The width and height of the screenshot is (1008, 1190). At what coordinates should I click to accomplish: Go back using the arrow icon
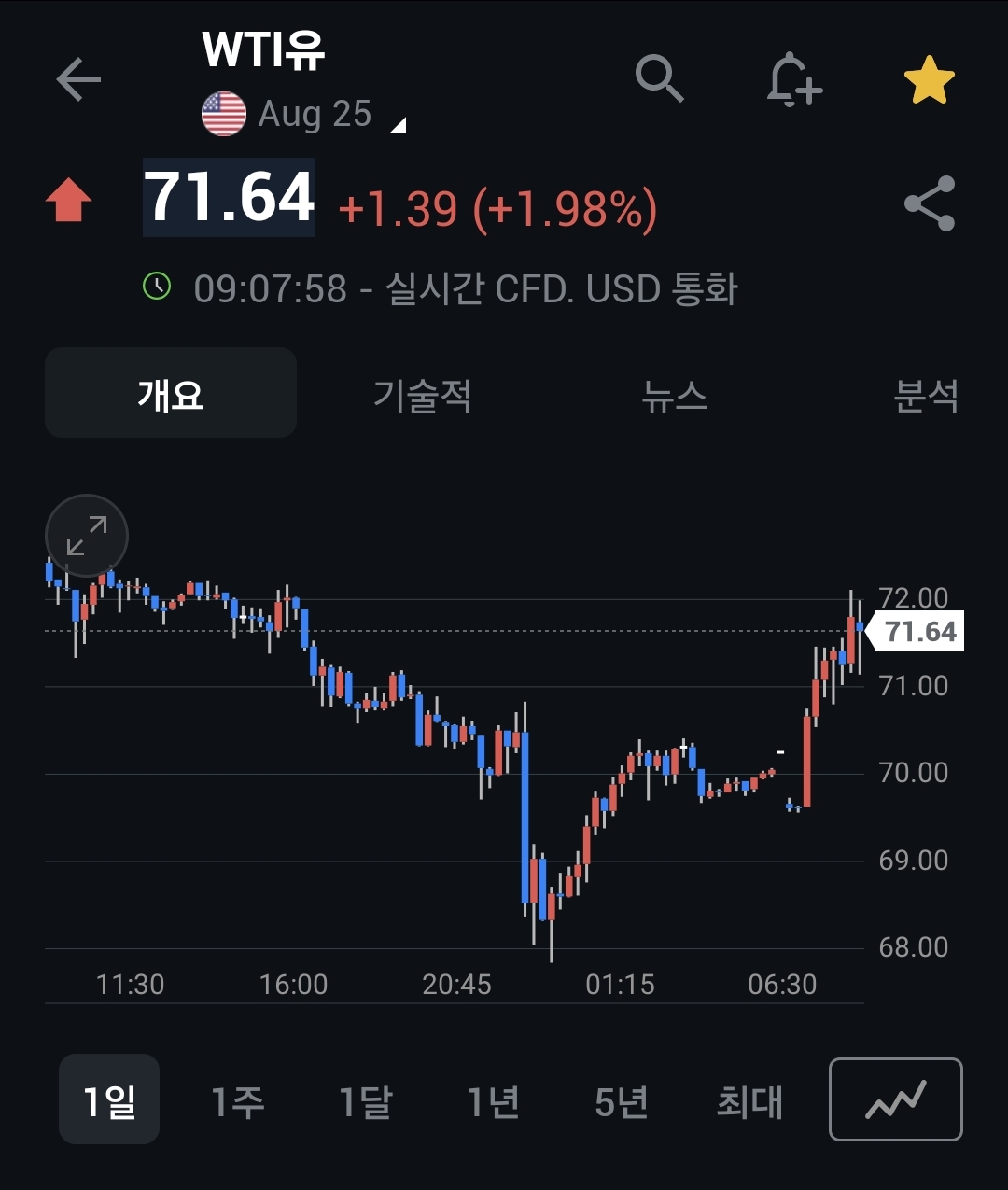[78, 79]
